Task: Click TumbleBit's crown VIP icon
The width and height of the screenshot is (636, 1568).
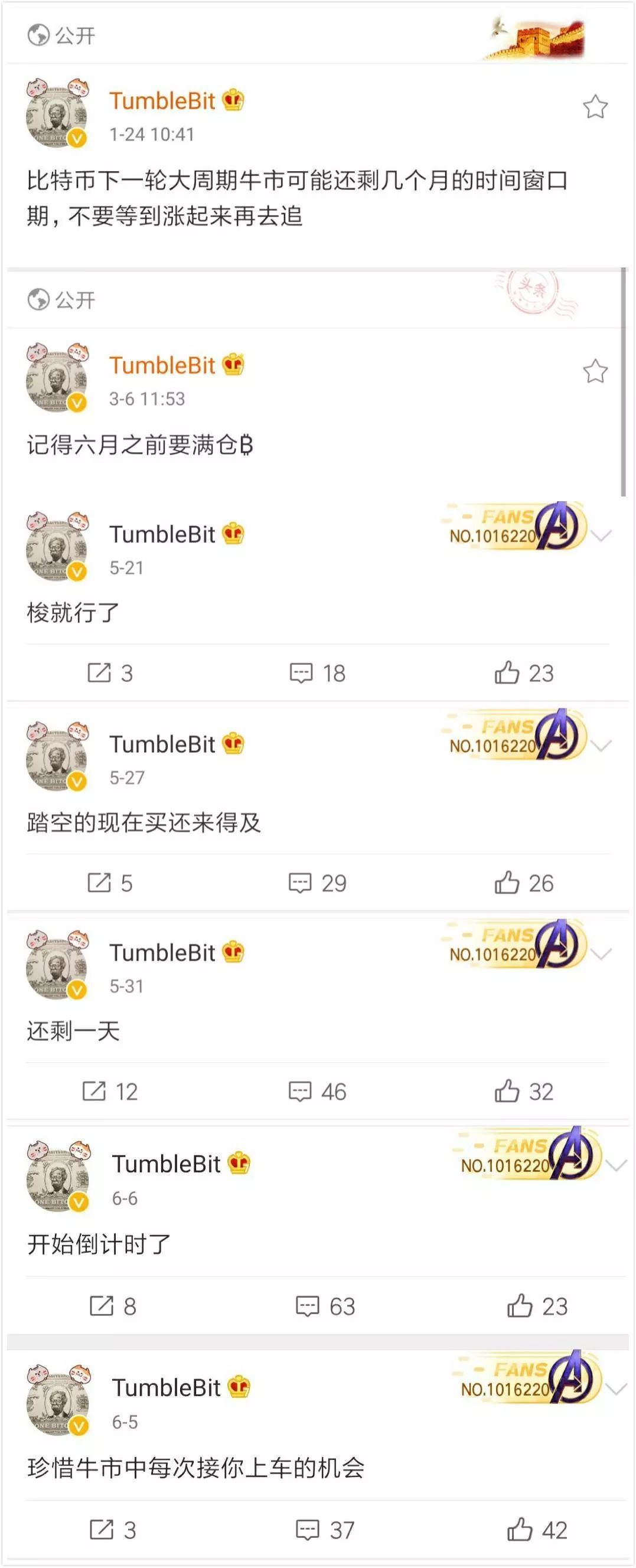Action: 233,100
